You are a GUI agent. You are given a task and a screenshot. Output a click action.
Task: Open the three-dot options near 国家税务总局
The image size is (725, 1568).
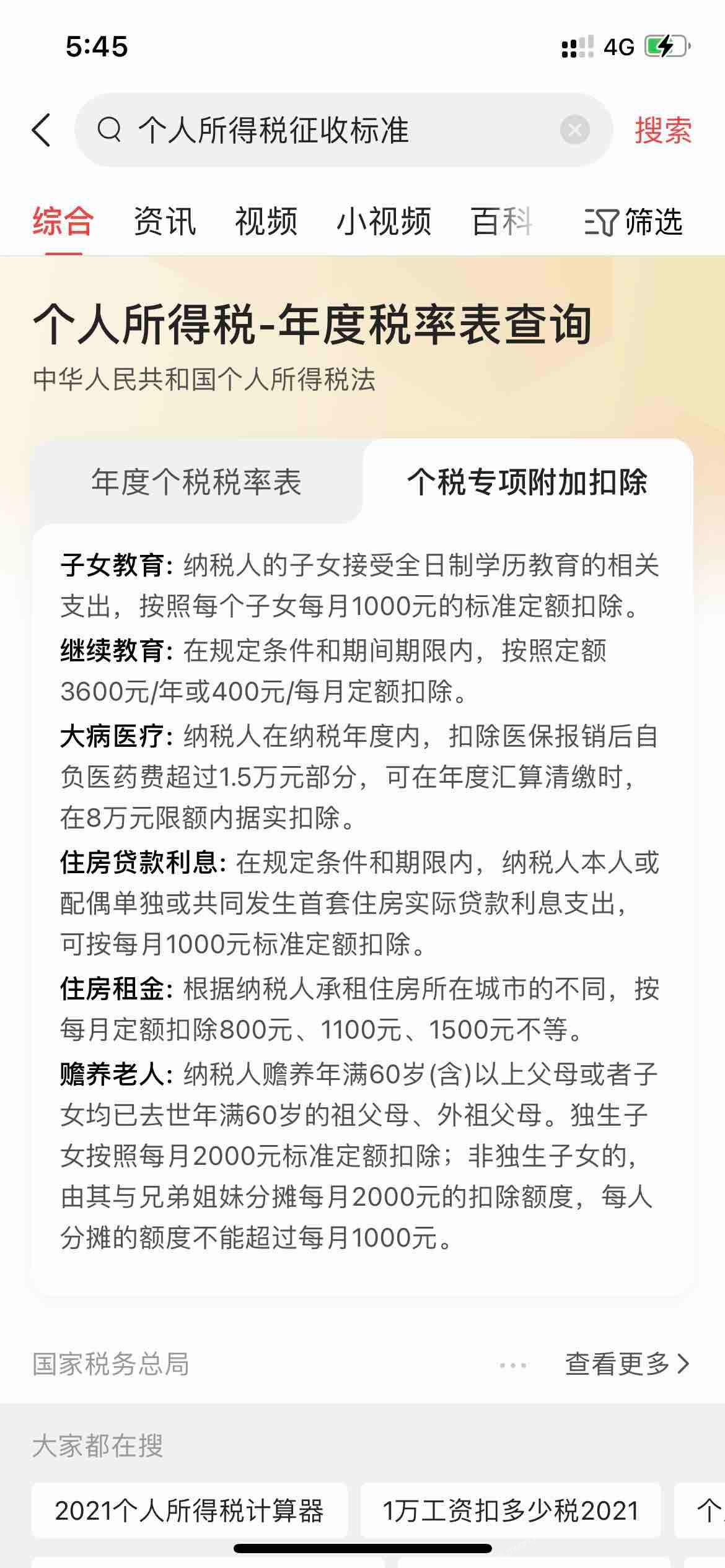(x=513, y=1365)
